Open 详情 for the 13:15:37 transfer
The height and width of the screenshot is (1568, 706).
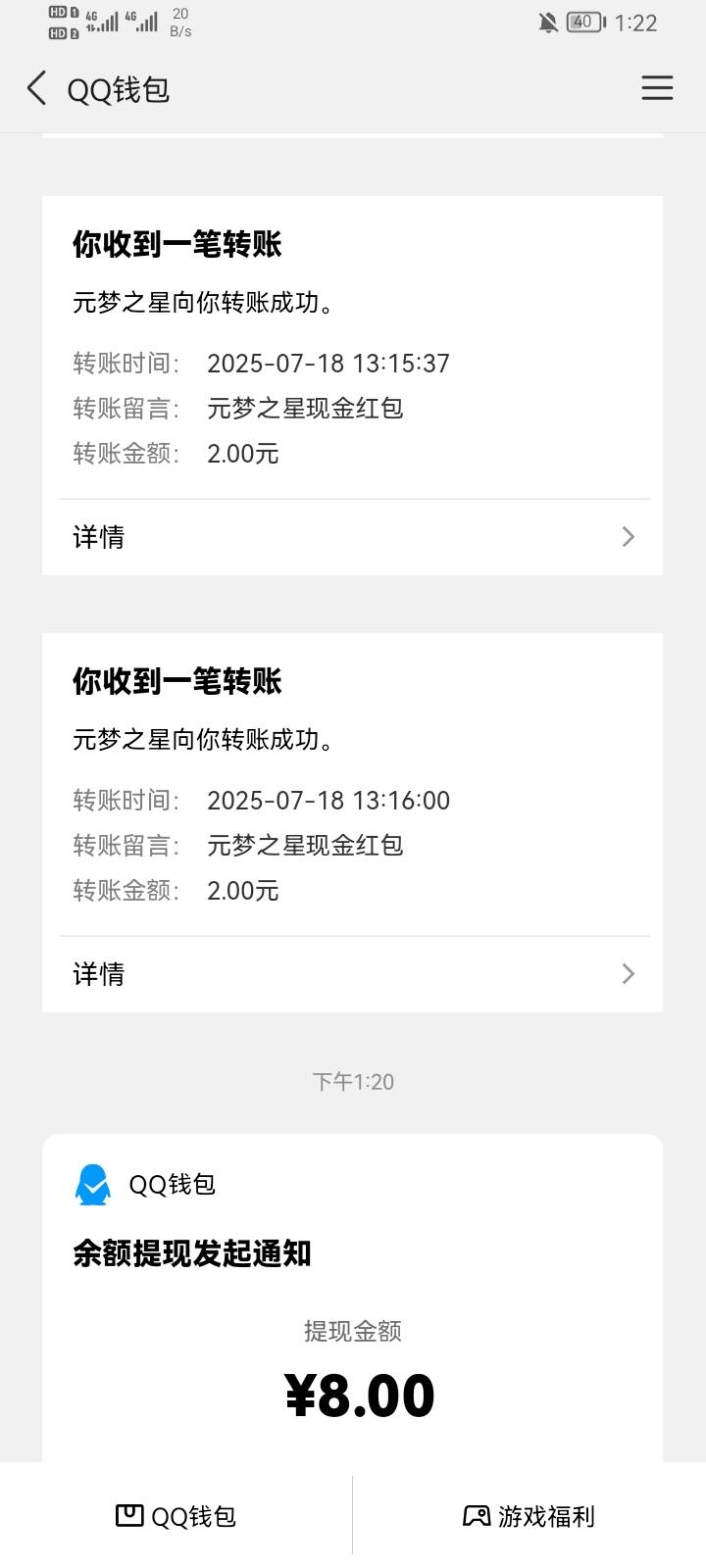[x=353, y=537]
